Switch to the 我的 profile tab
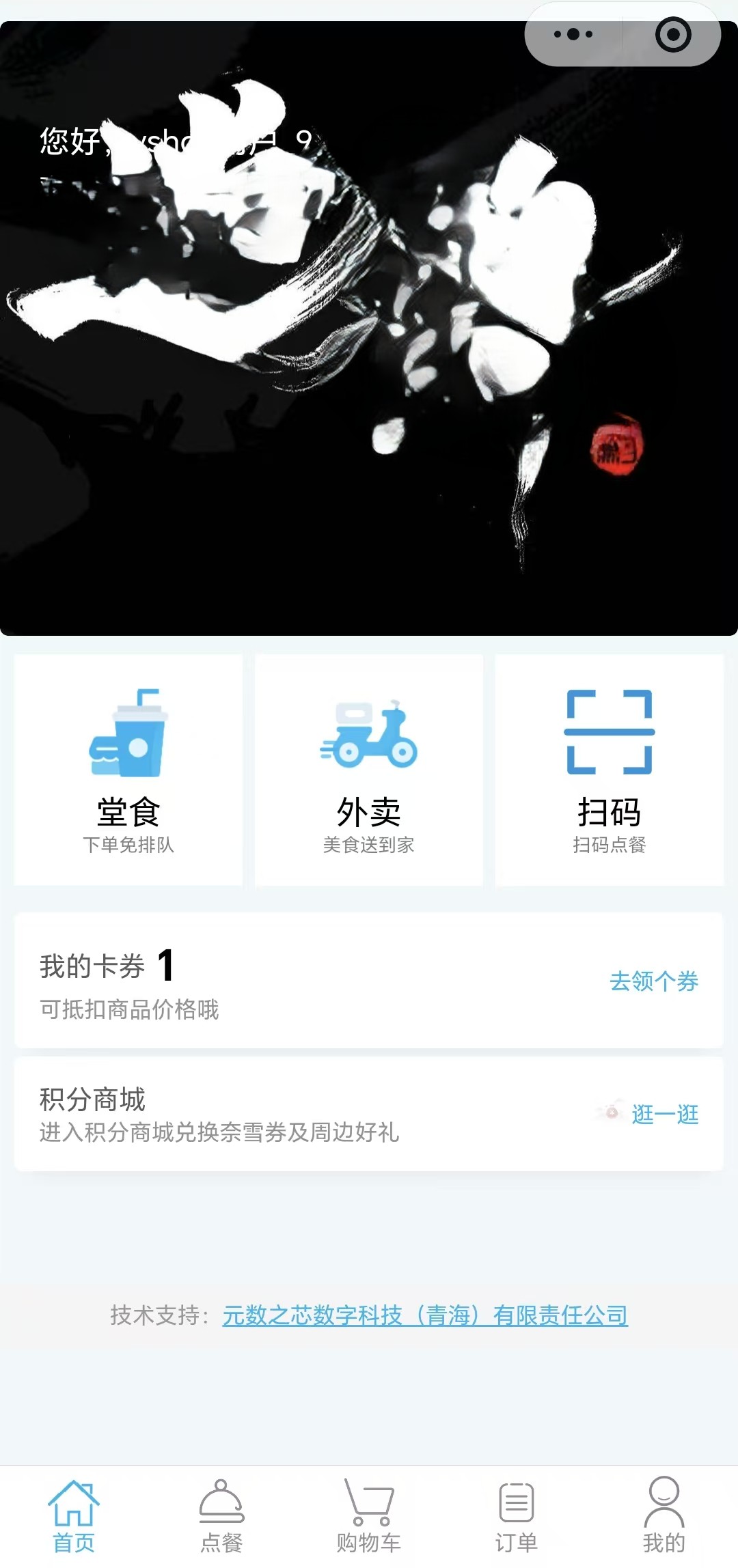Screen dimensions: 738x1568 (x=664, y=1516)
